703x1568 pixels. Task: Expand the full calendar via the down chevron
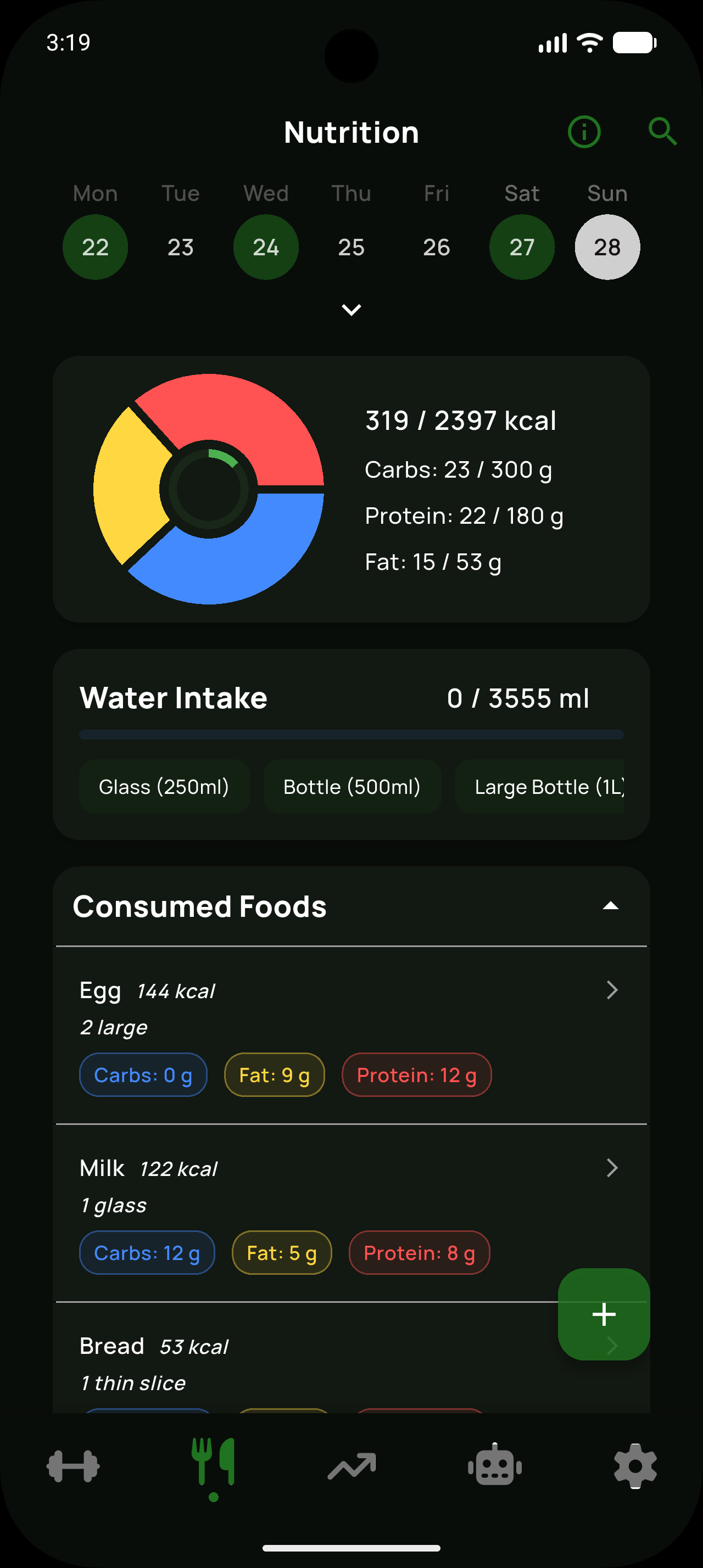(351, 310)
